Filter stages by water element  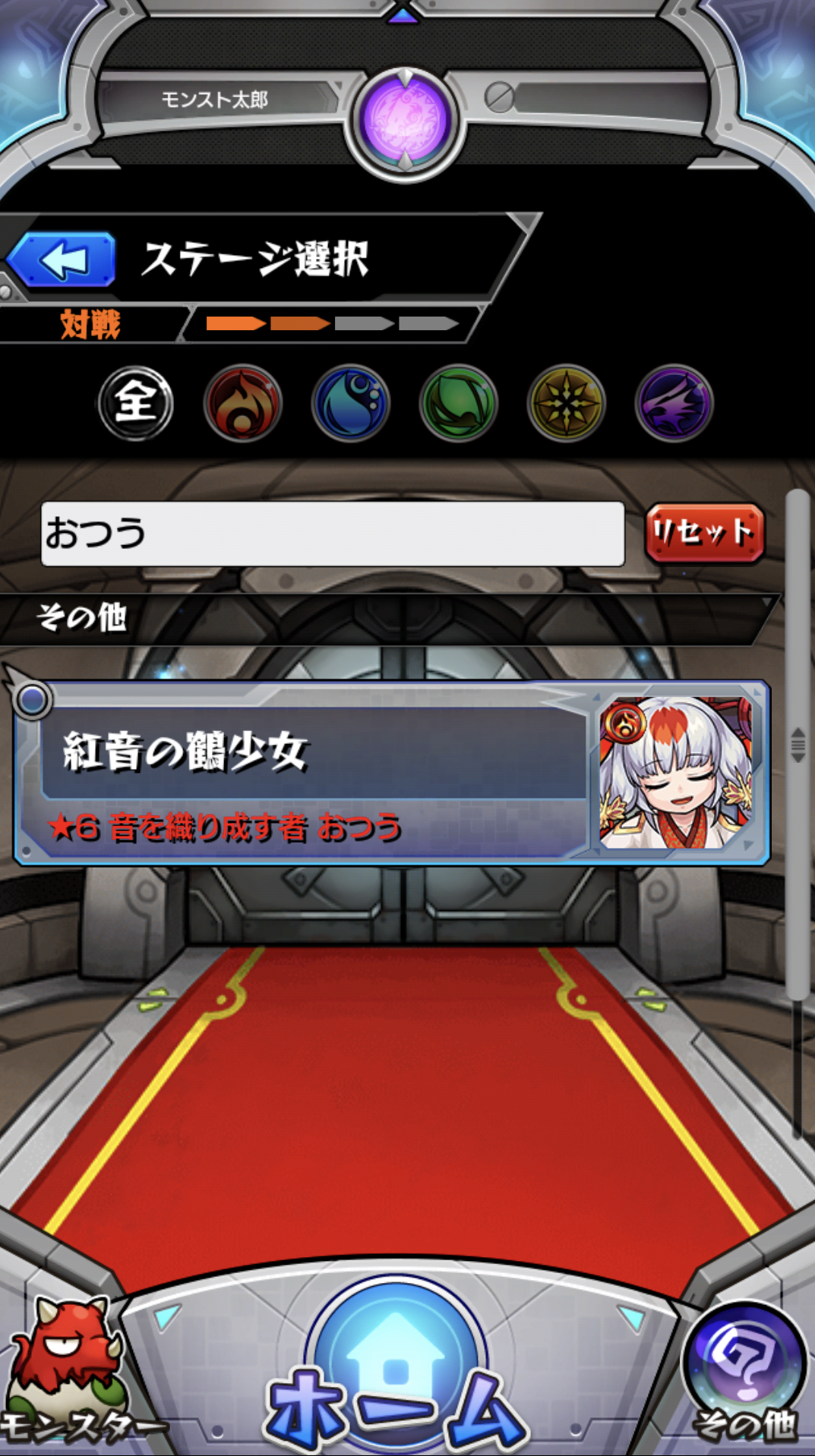point(350,403)
